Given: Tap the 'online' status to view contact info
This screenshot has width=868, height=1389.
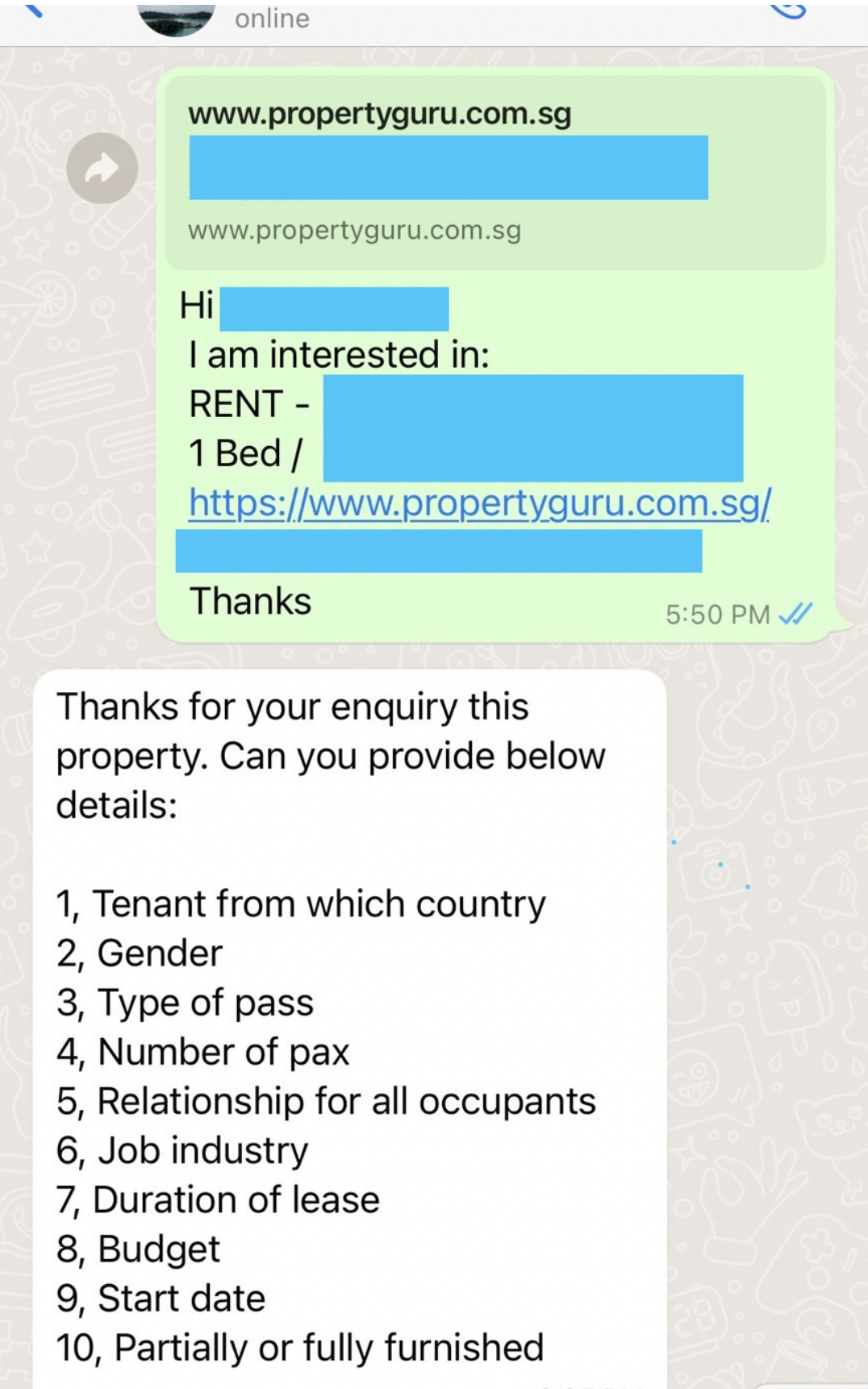Looking at the screenshot, I should [269, 19].
